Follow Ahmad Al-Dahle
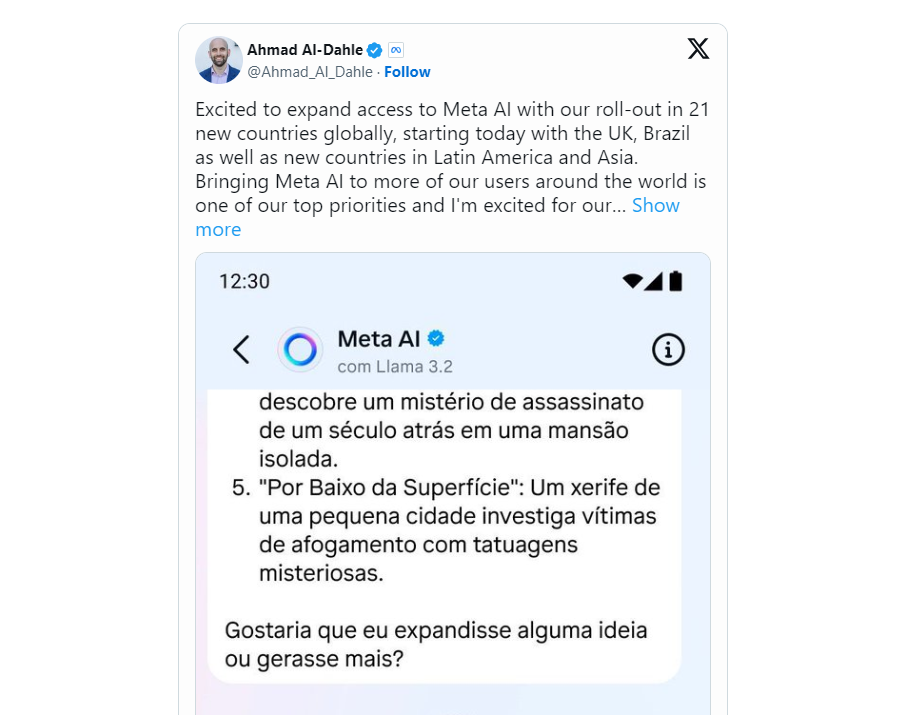The width and height of the screenshot is (903, 715). click(x=407, y=72)
